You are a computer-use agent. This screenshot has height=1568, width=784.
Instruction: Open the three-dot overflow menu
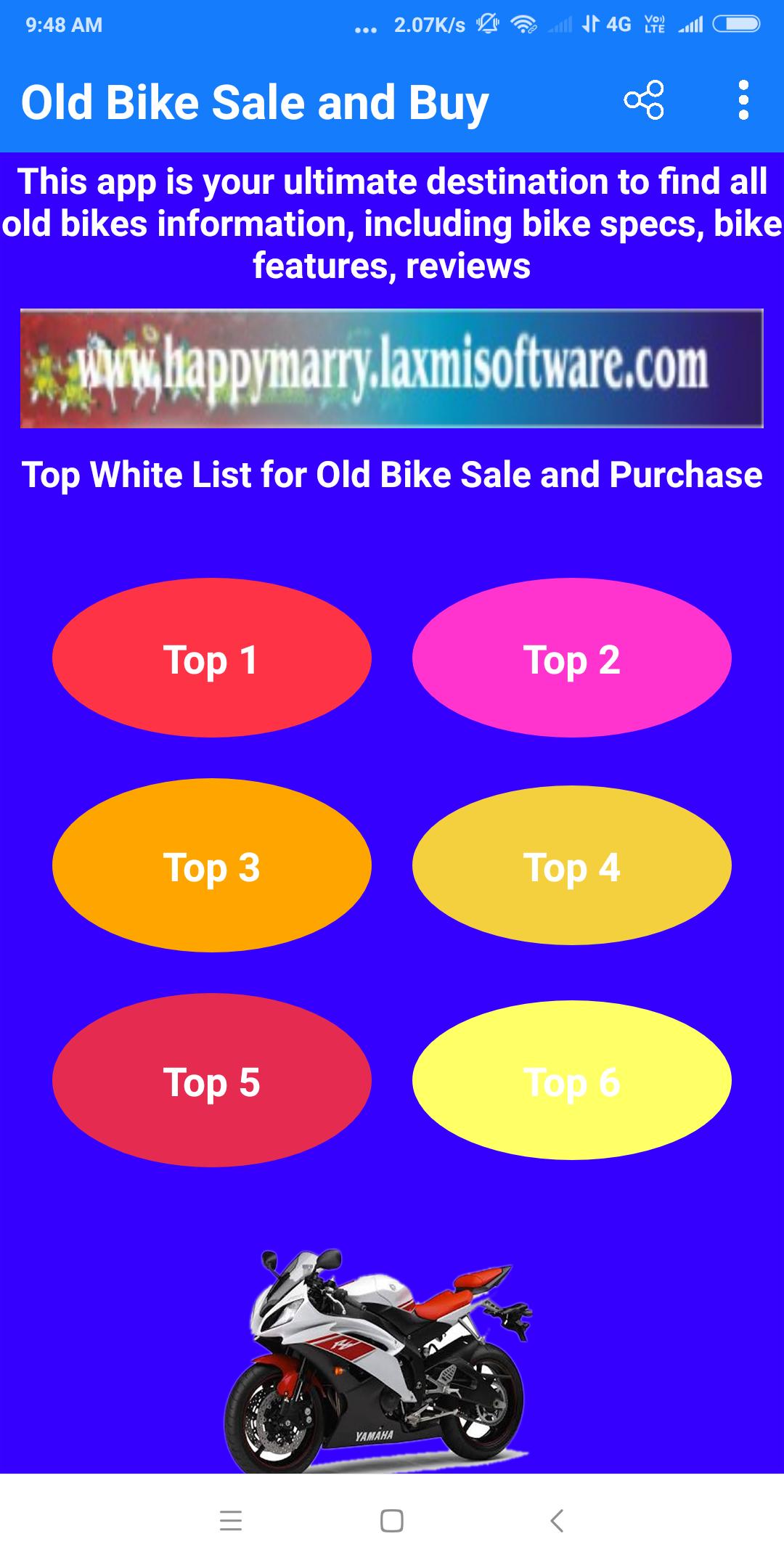[743, 100]
